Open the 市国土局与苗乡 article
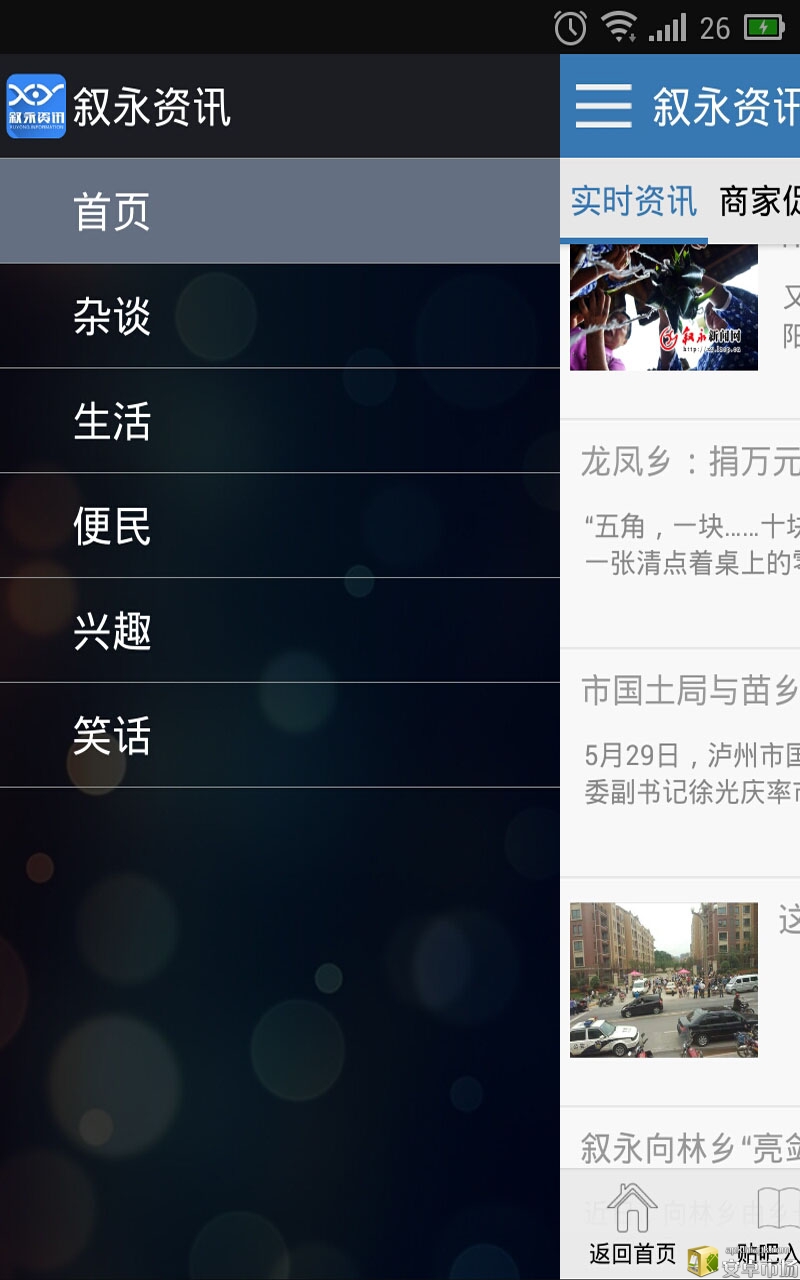800x1280 pixels. (680, 763)
